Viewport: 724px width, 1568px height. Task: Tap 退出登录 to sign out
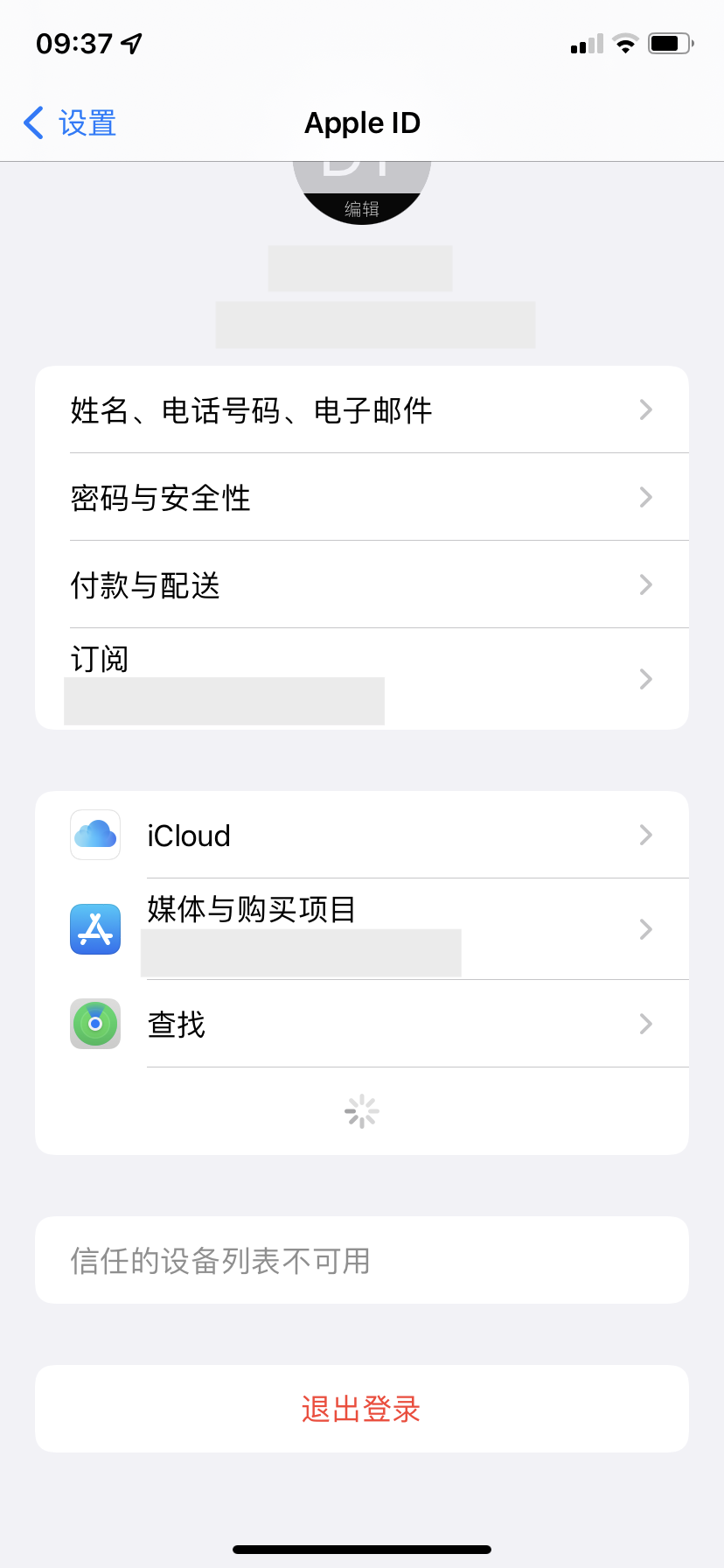click(x=362, y=1409)
